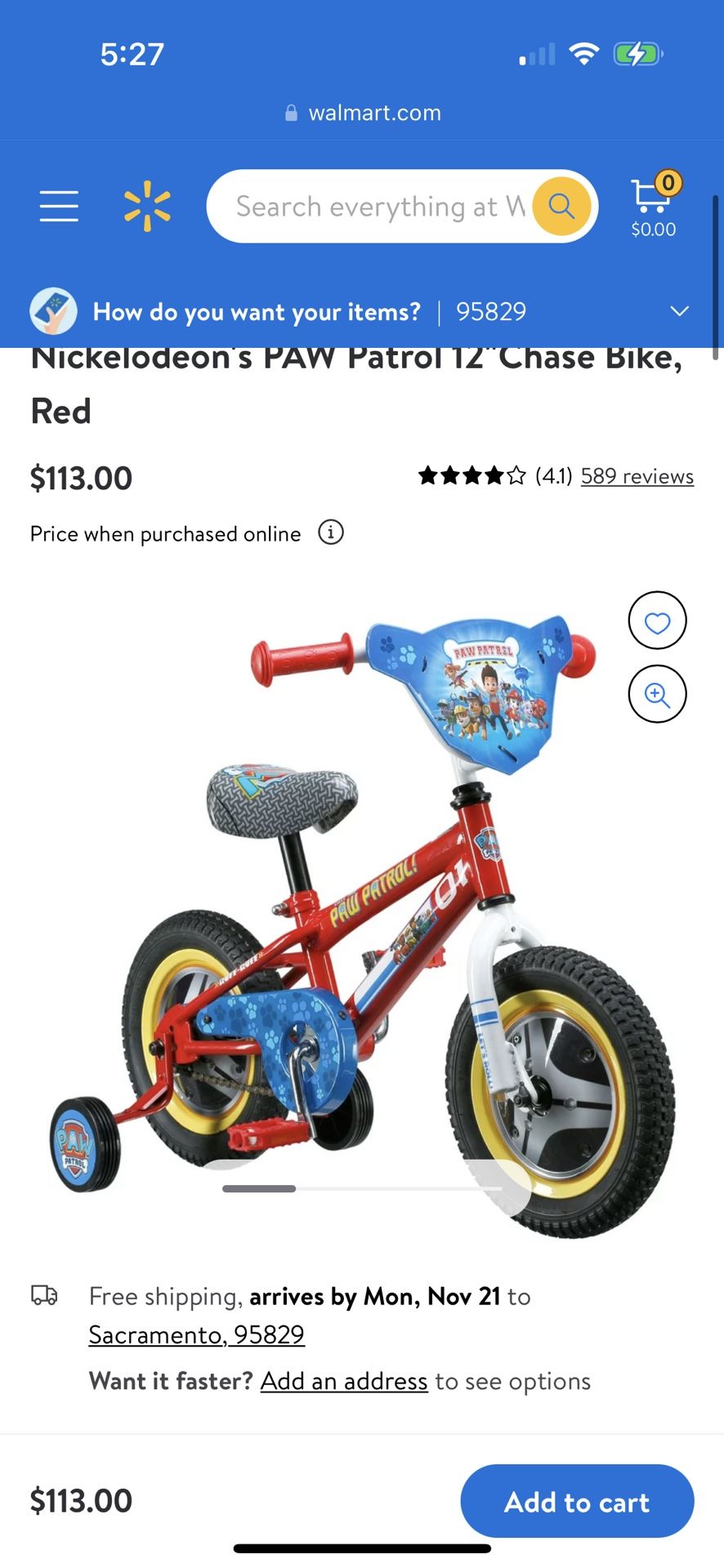Tap the yellow search magnifier icon

tap(560, 207)
